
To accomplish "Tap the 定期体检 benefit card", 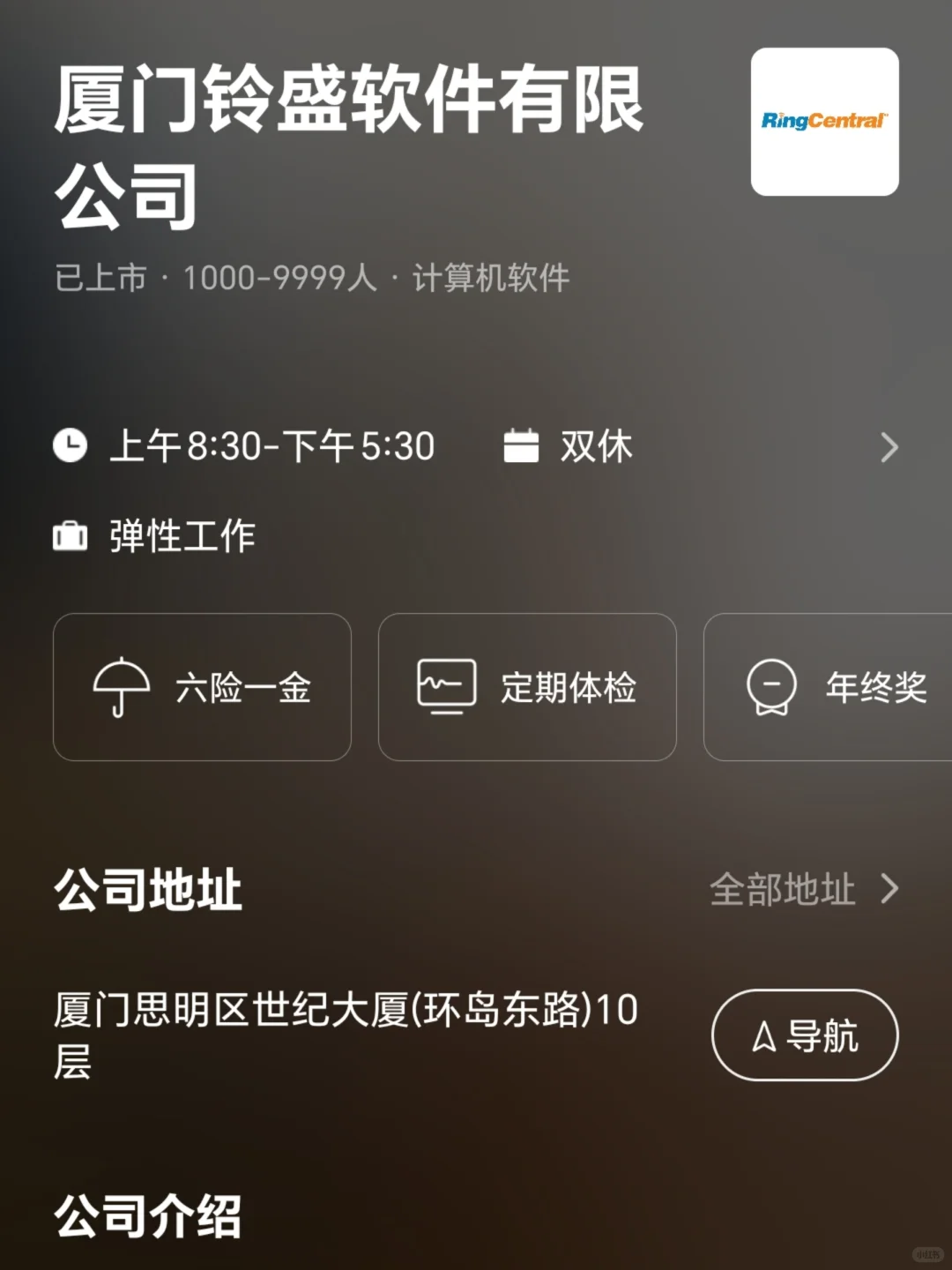I will [x=527, y=687].
